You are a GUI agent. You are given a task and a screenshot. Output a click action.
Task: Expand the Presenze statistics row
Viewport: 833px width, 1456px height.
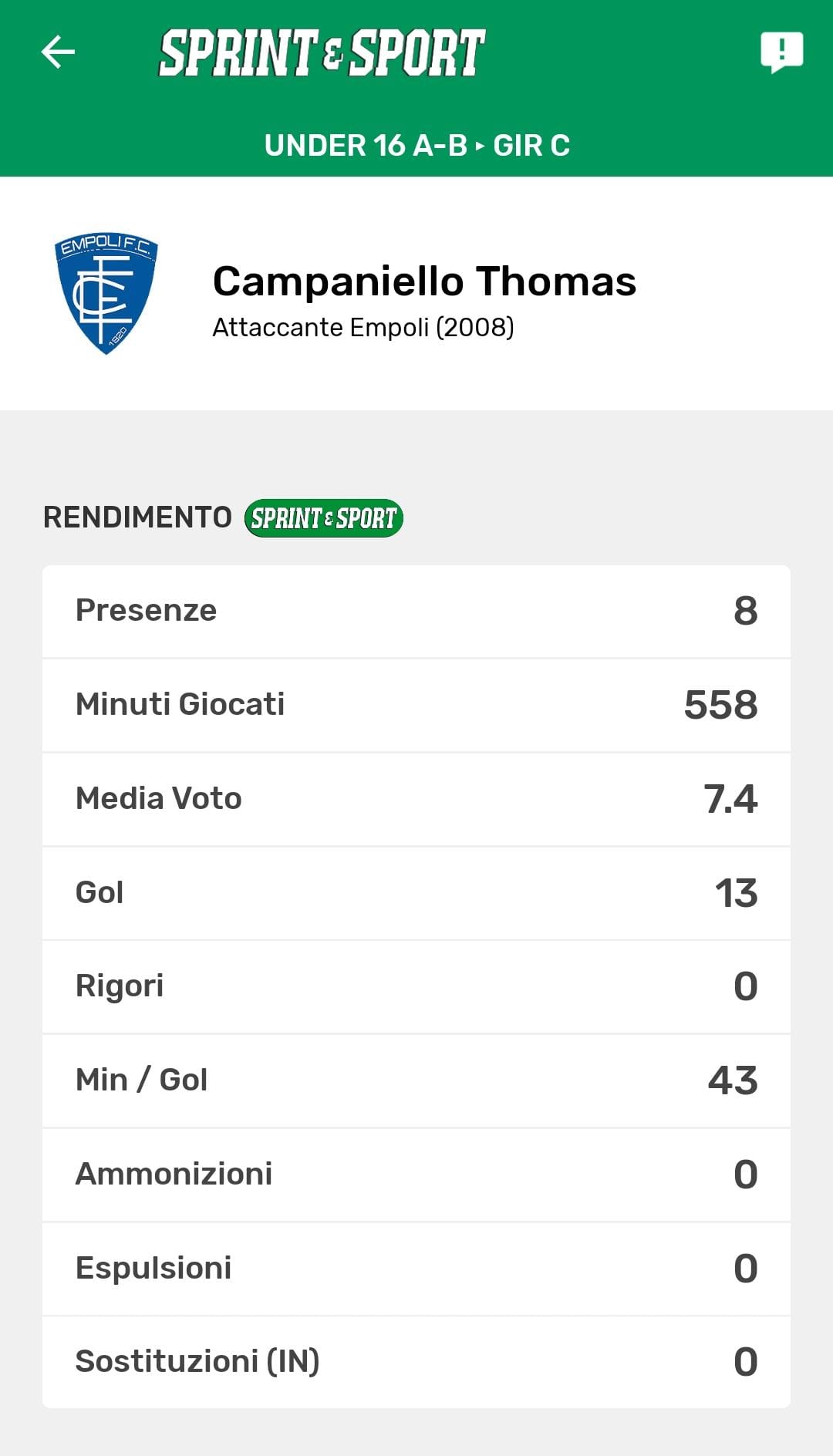pos(416,611)
